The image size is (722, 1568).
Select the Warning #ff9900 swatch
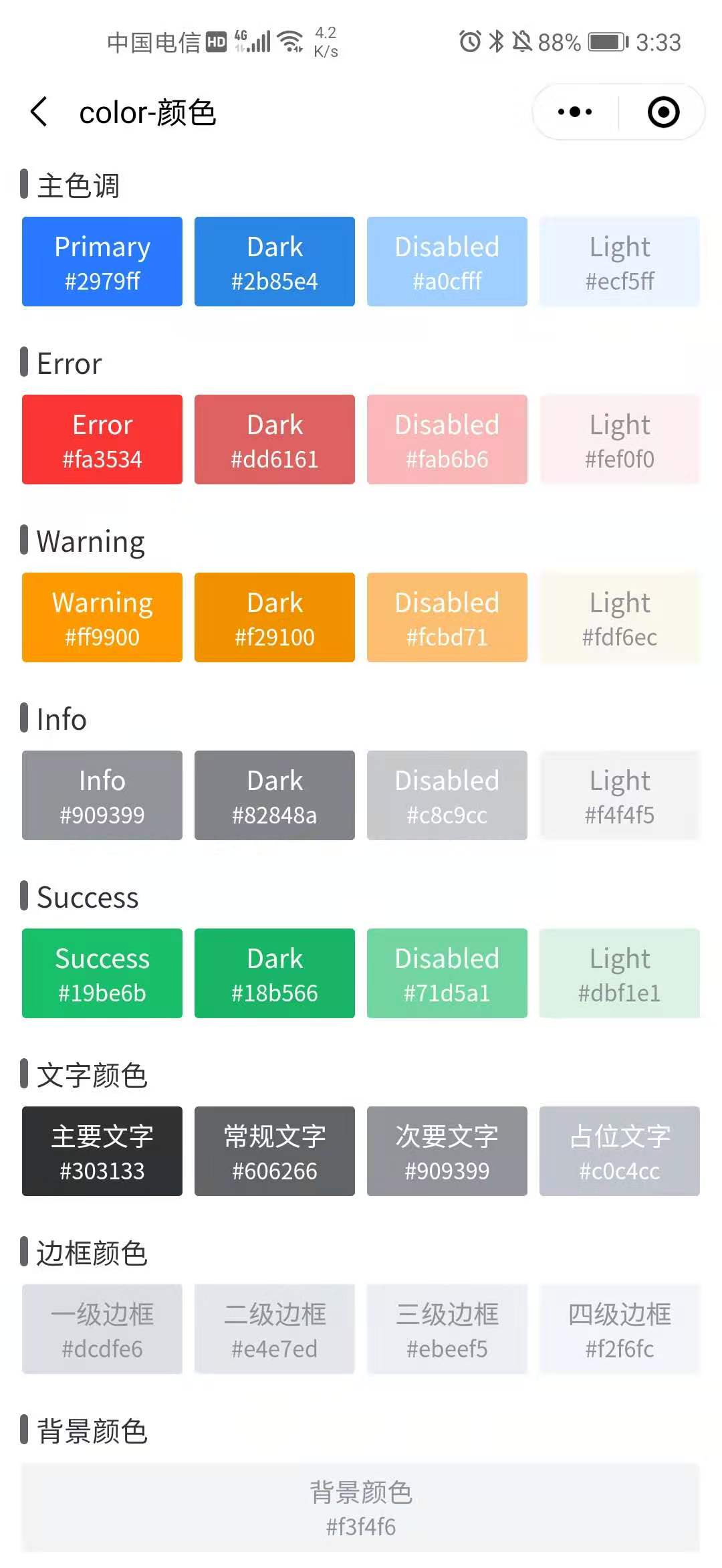(102, 617)
